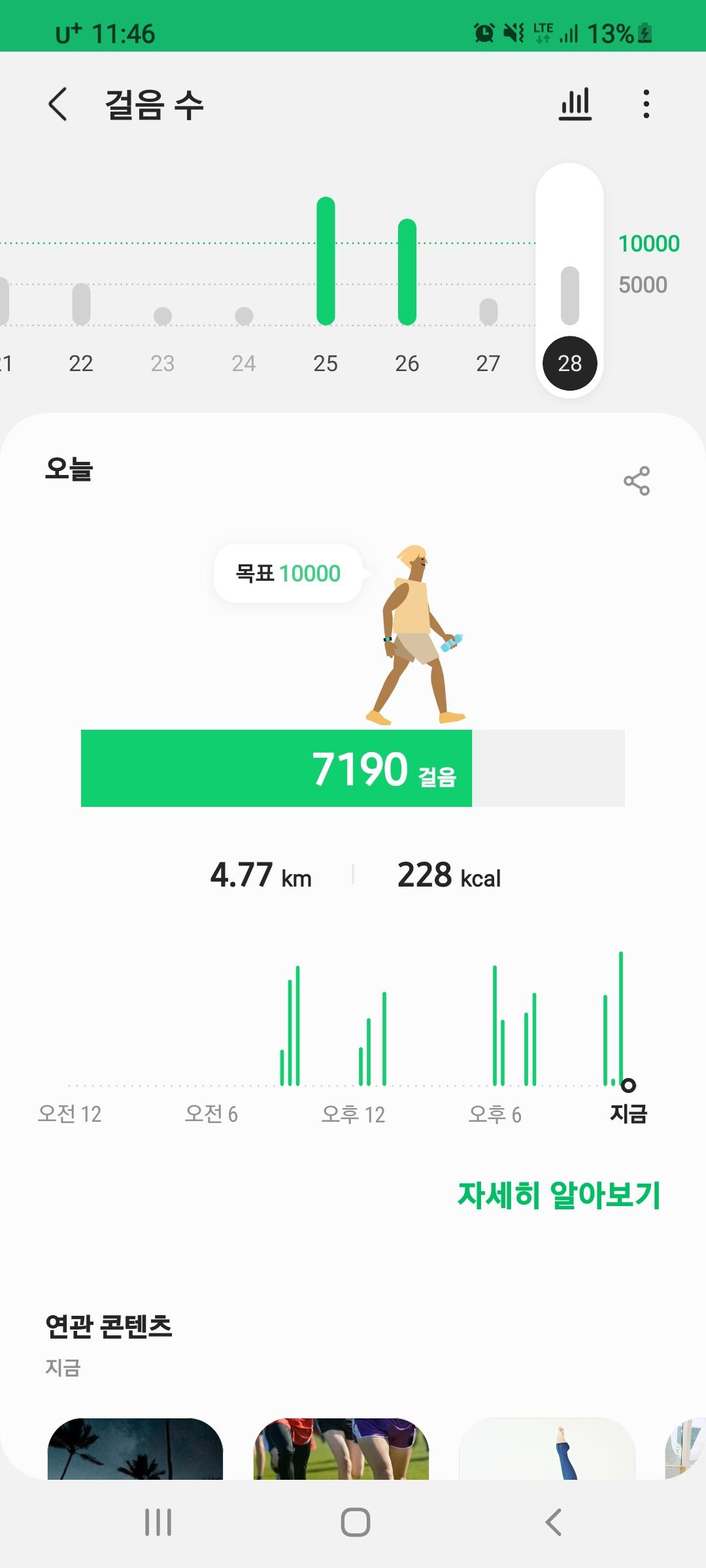Open the yoga pose content card
This screenshot has width=706, height=1568.
(x=547, y=1449)
